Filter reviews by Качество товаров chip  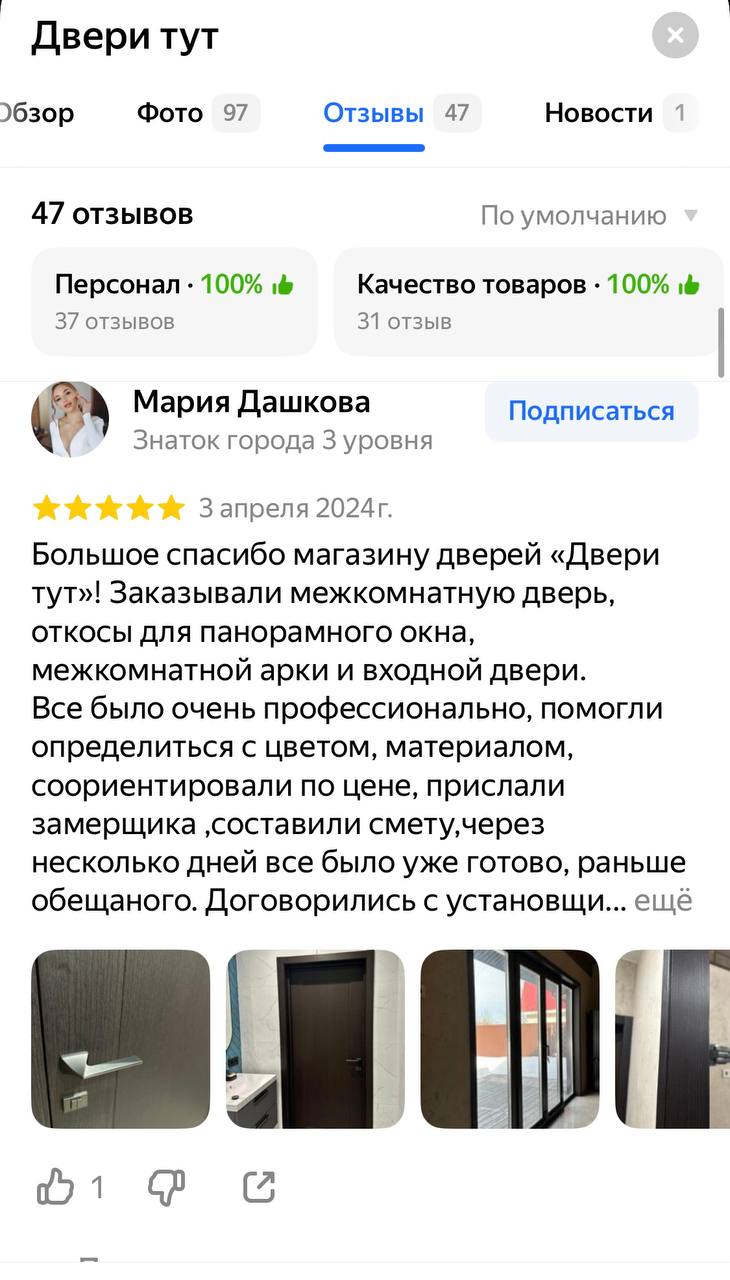528,301
